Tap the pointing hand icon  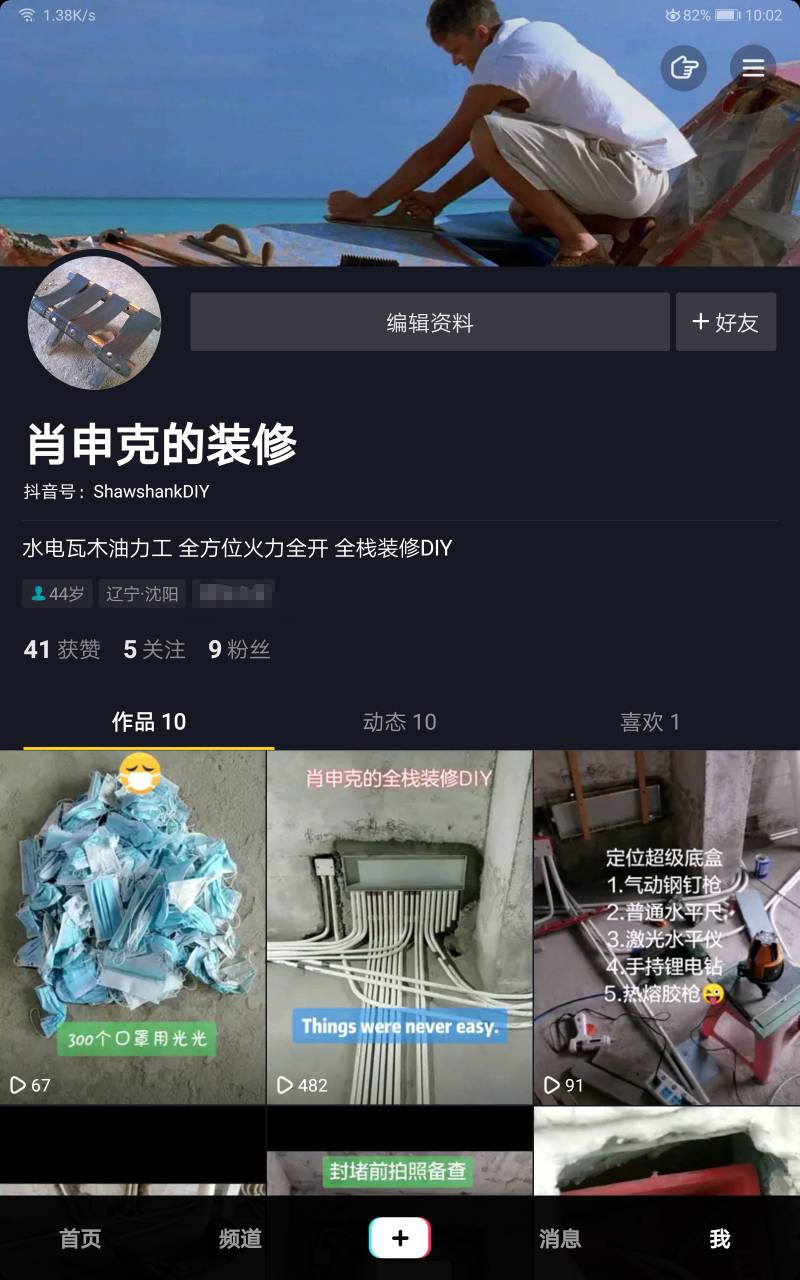(684, 68)
